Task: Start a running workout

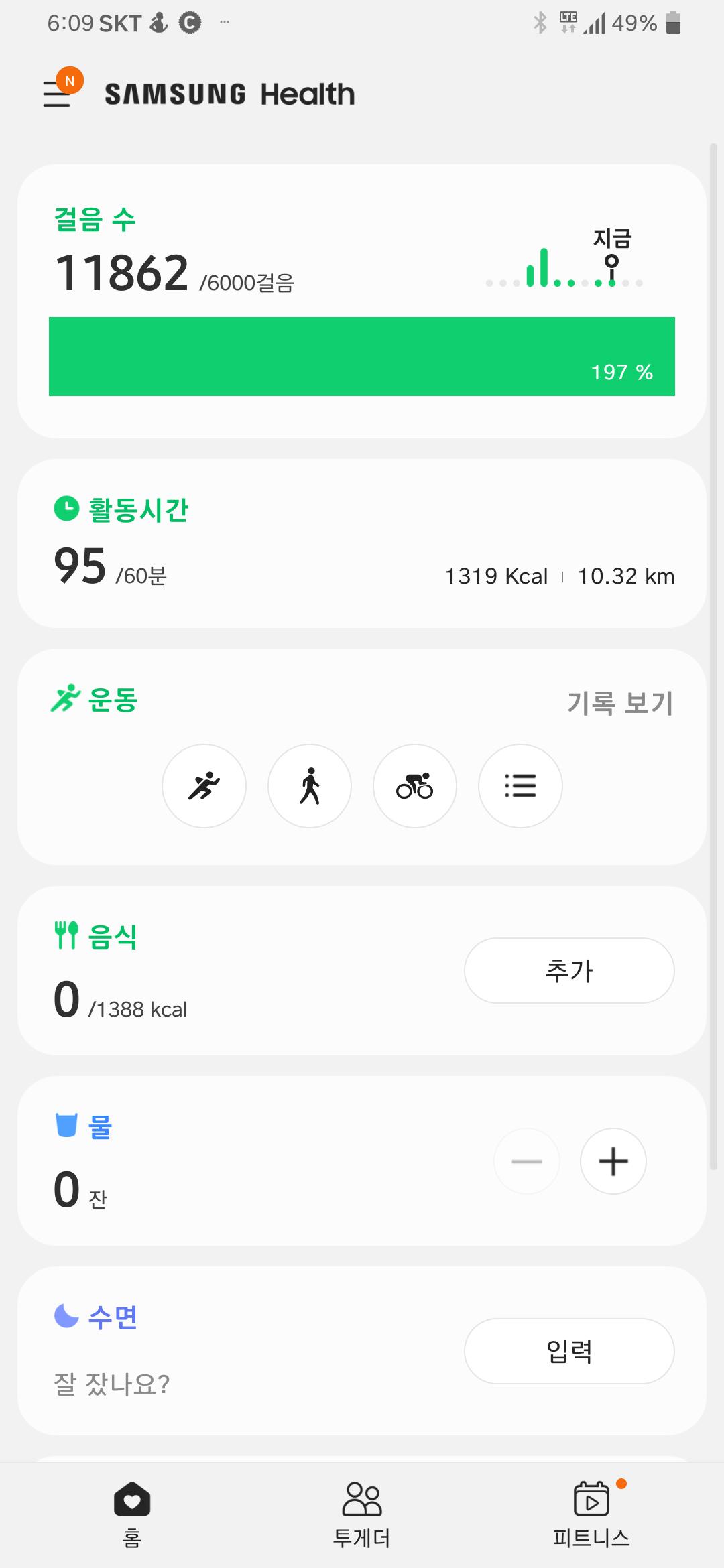Action: (x=204, y=786)
